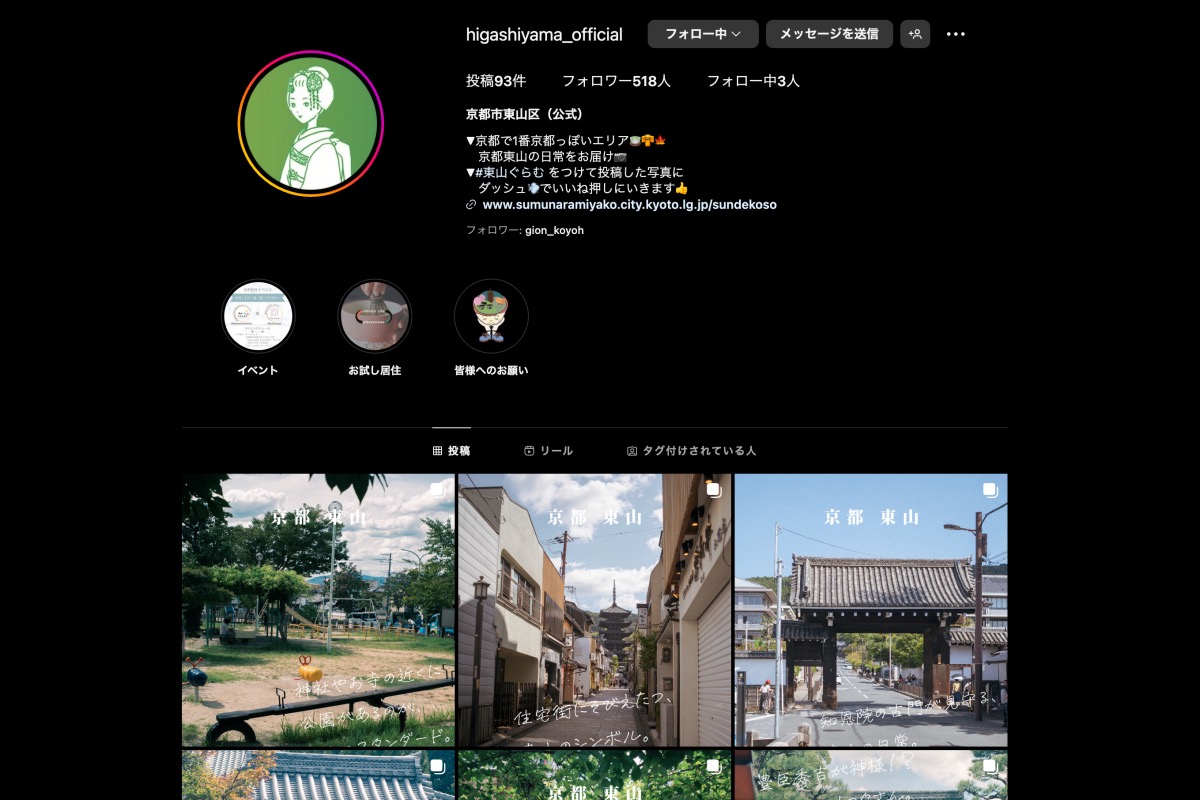View the profile picture story
The width and height of the screenshot is (1200, 800).
click(x=311, y=124)
